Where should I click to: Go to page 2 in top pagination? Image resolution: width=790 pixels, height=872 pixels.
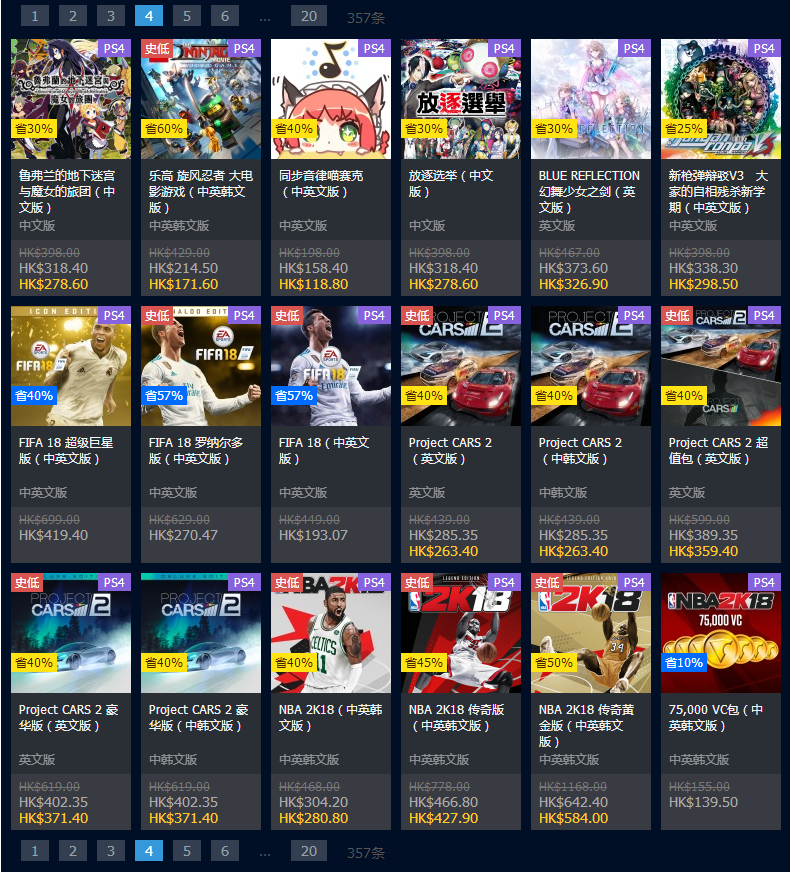72,16
